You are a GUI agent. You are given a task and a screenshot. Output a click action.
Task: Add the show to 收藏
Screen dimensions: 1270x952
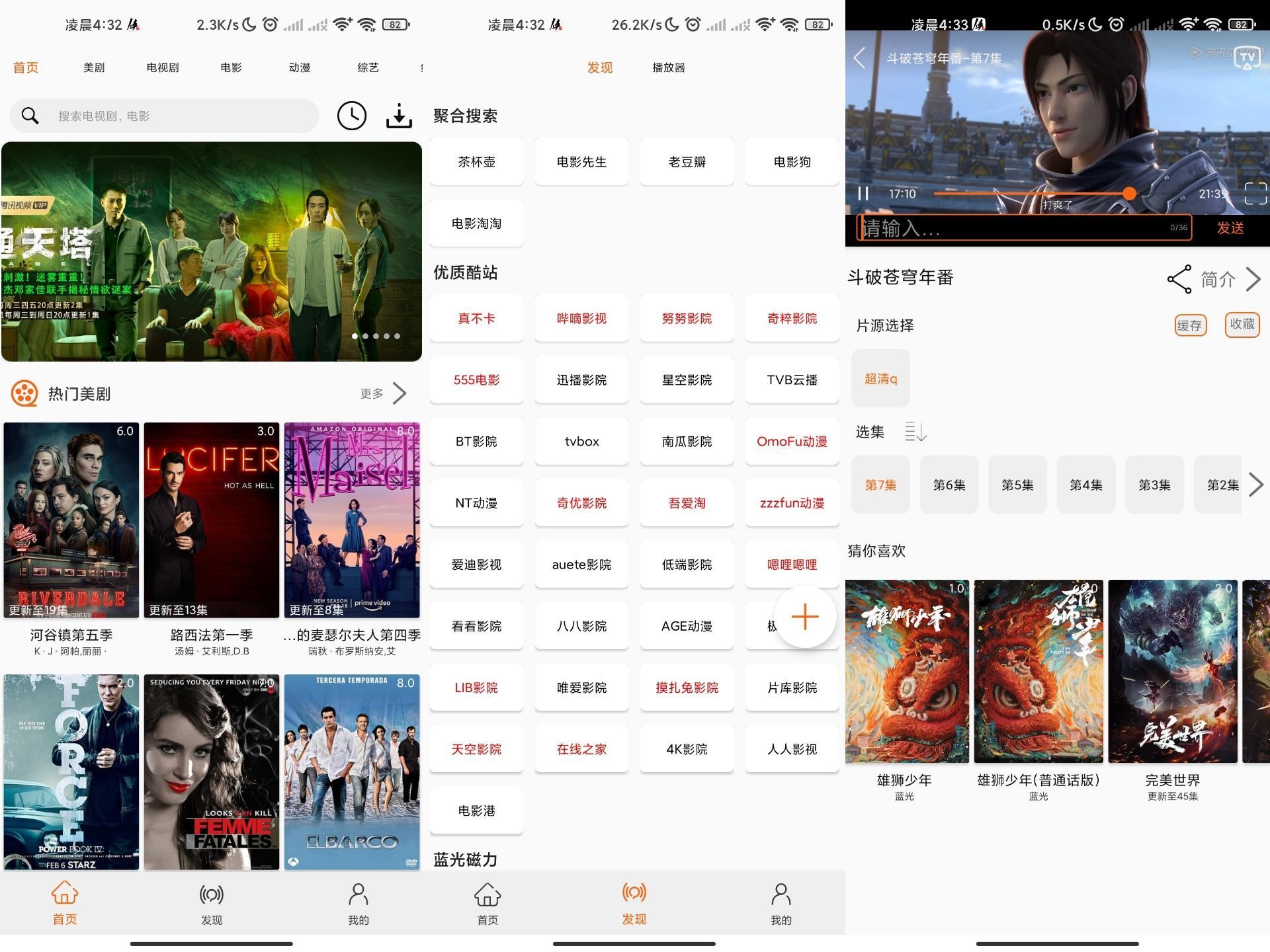pyautogui.click(x=1242, y=325)
